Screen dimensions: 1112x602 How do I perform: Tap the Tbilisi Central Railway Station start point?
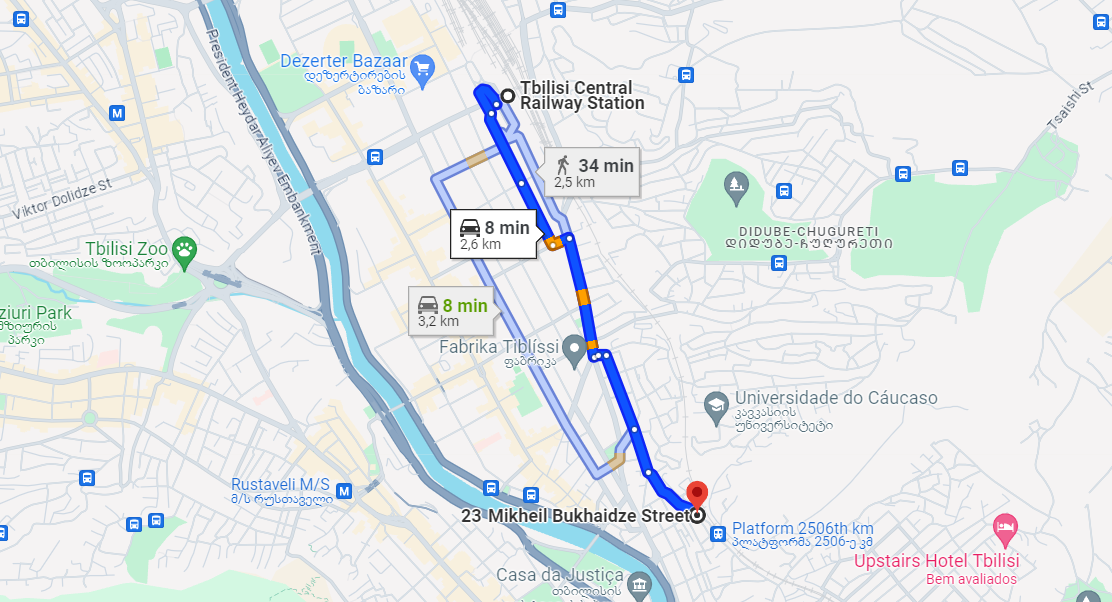tap(507, 97)
